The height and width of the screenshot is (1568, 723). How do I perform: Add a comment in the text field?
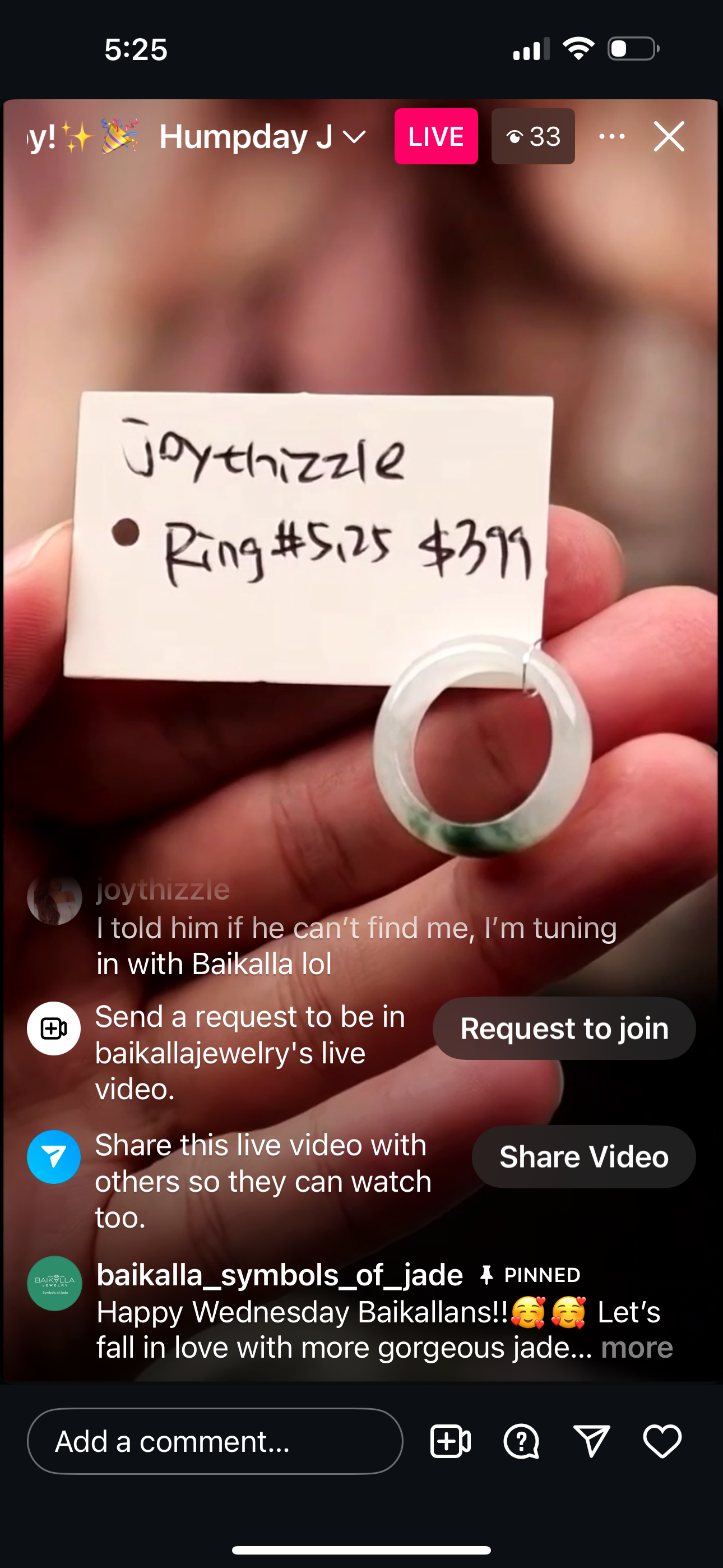[214, 1441]
